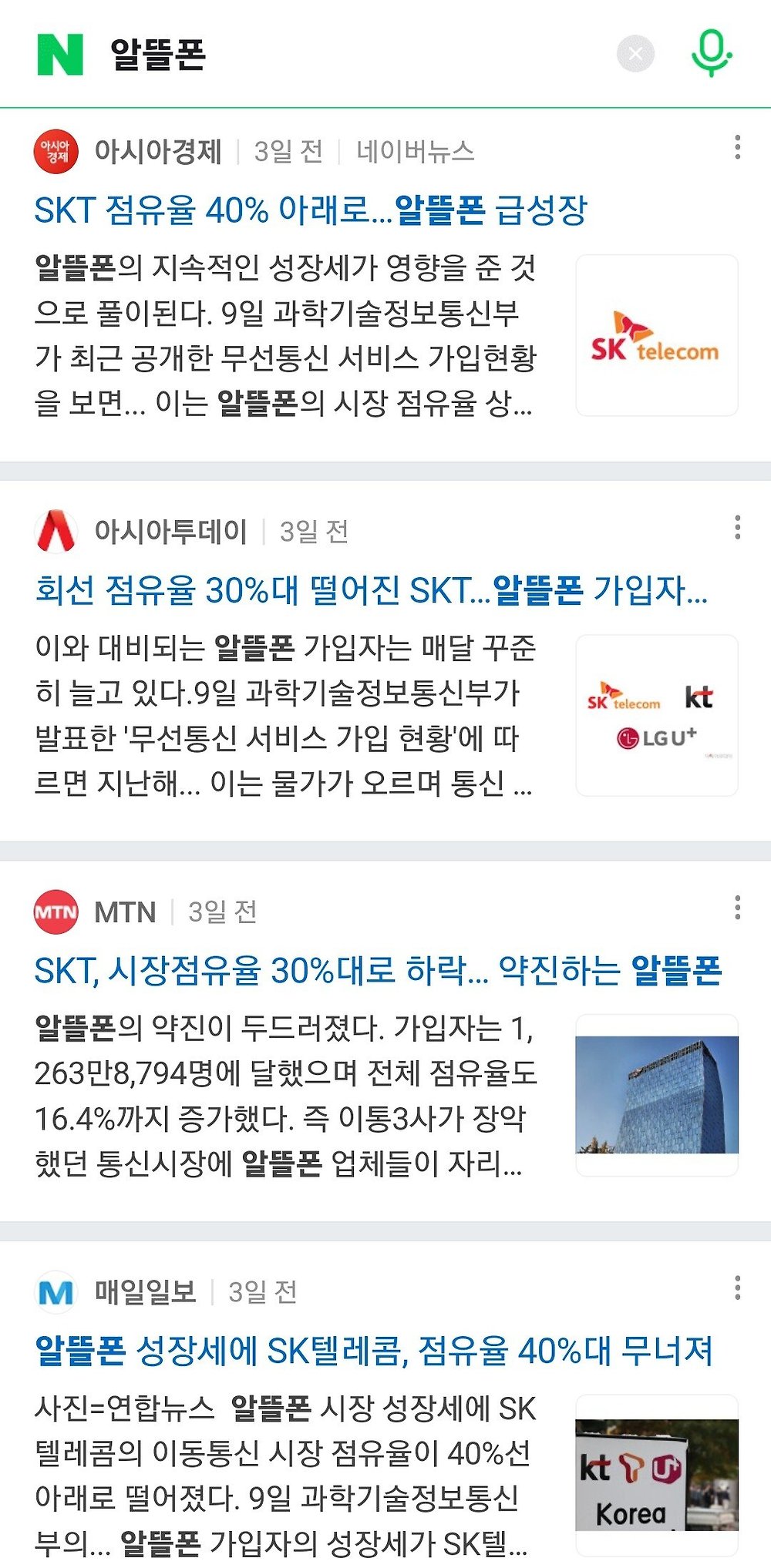
Task: Open headline SKT 점유율 40% 아래로
Action: pyautogui.click(x=311, y=210)
